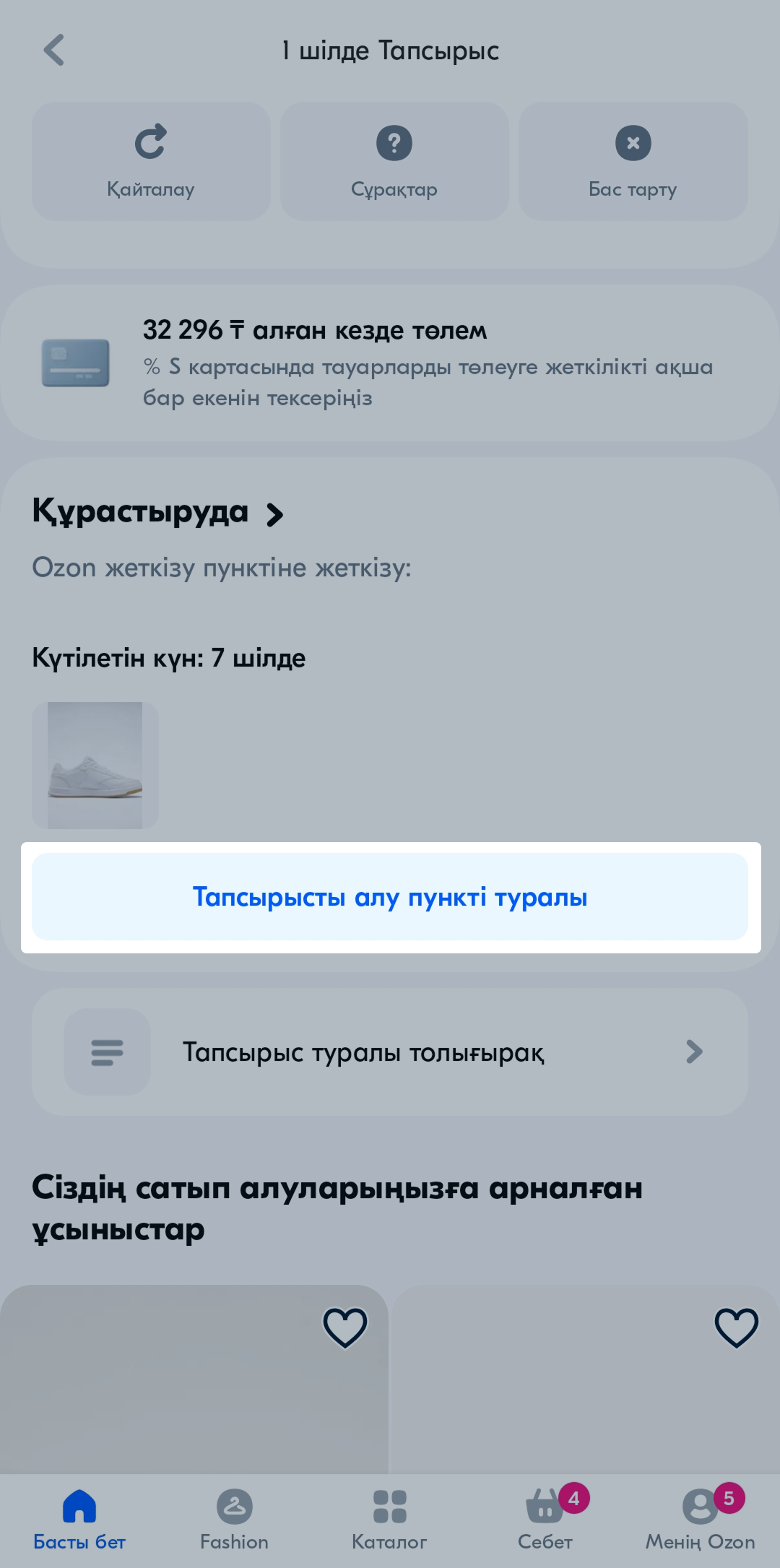Tap Тапсырысты алу пункті туралы button

(390, 897)
